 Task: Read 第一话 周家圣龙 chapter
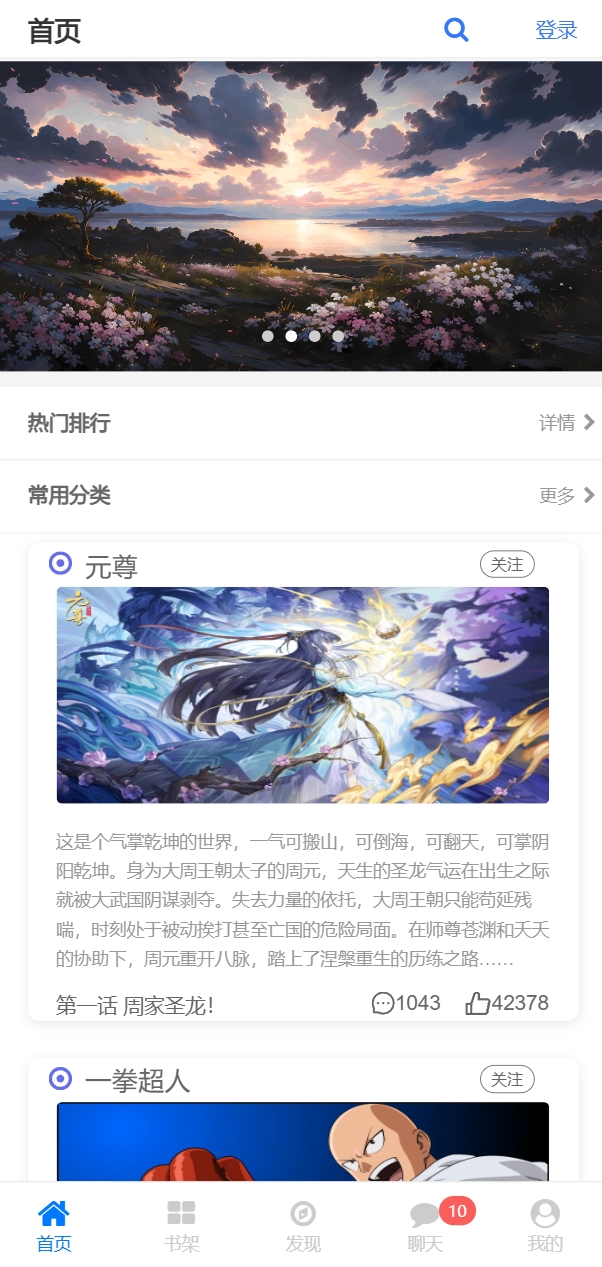point(134,1005)
